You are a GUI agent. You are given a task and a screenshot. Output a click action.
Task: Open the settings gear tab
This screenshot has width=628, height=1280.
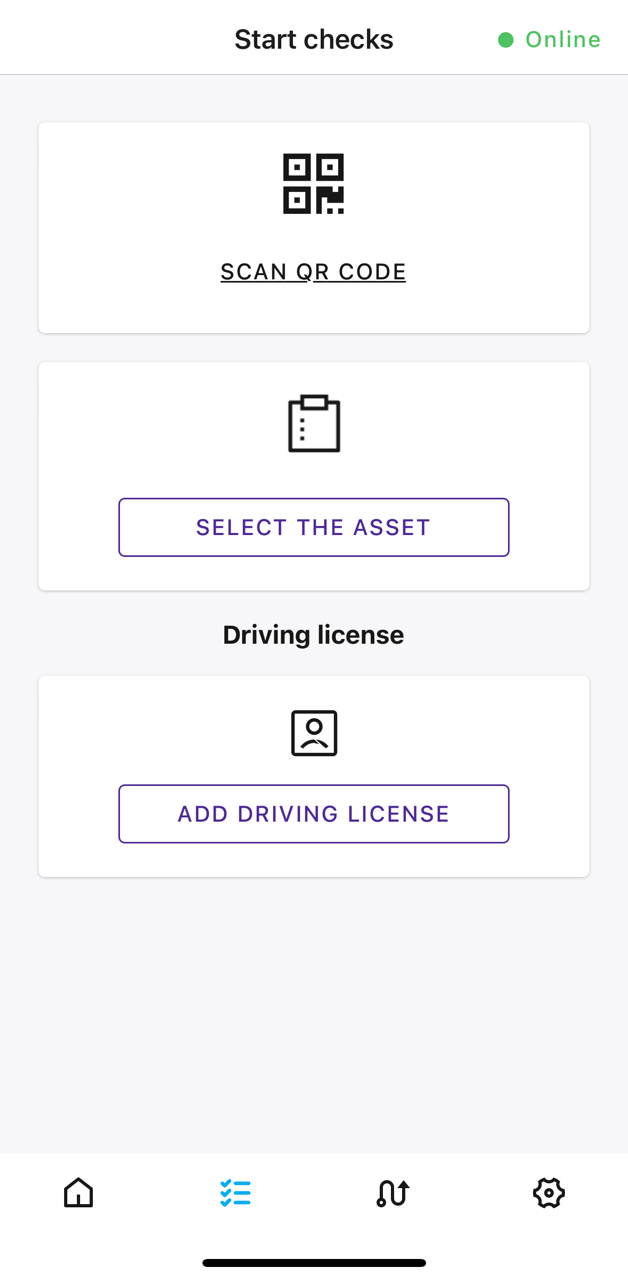(x=549, y=1193)
